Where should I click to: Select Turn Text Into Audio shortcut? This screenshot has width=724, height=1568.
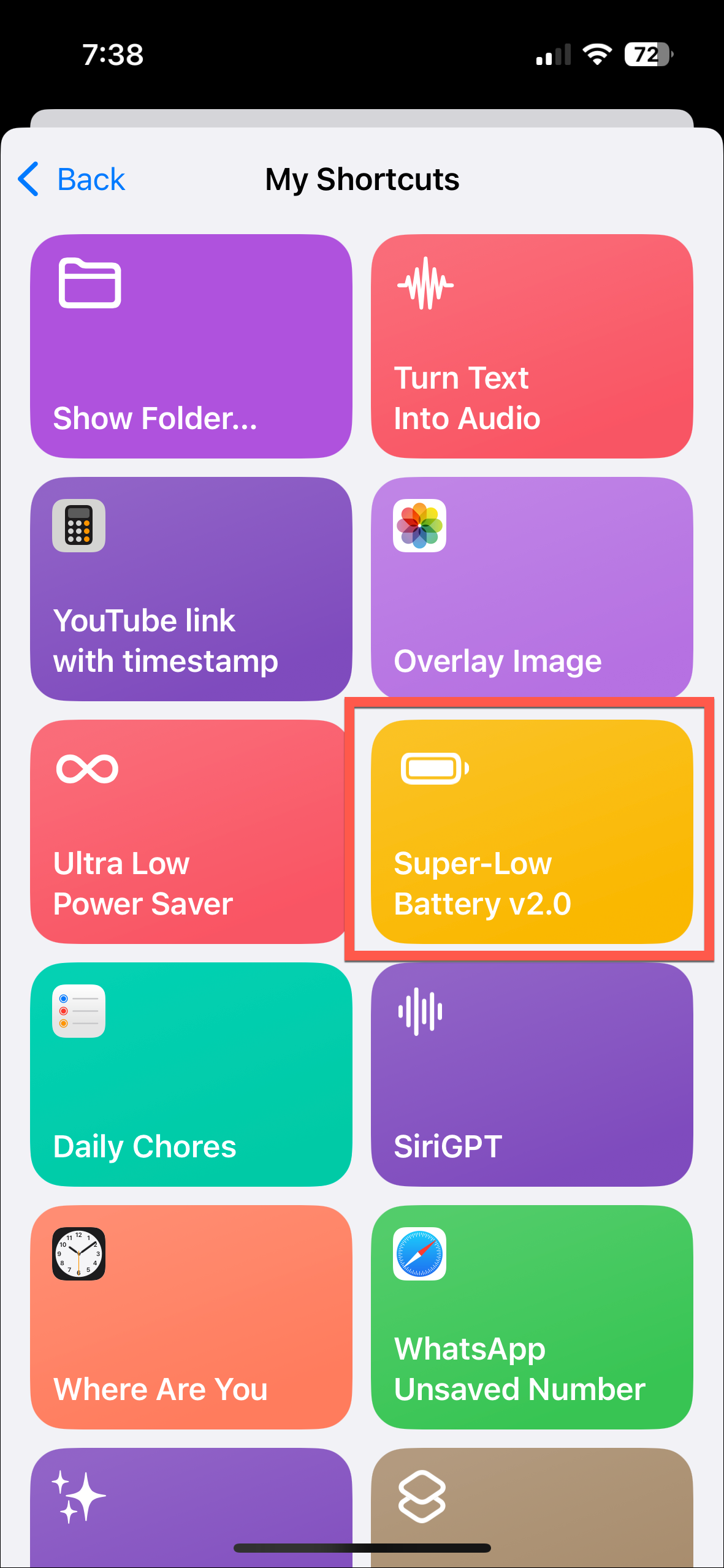pyautogui.click(x=532, y=346)
